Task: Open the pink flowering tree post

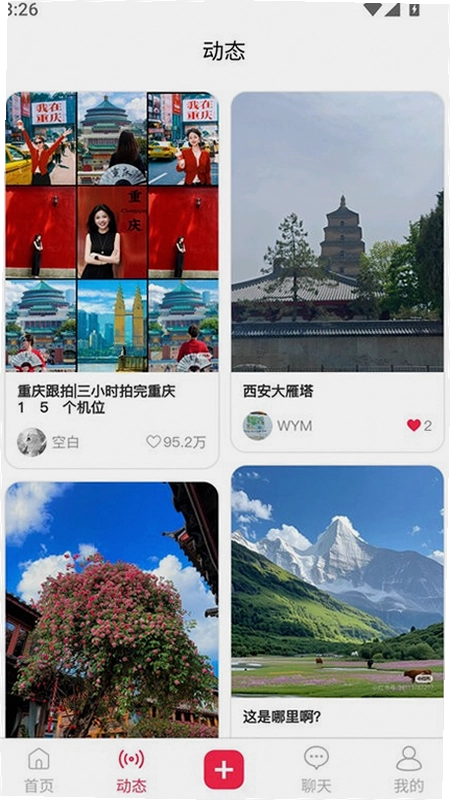Action: 112,610
